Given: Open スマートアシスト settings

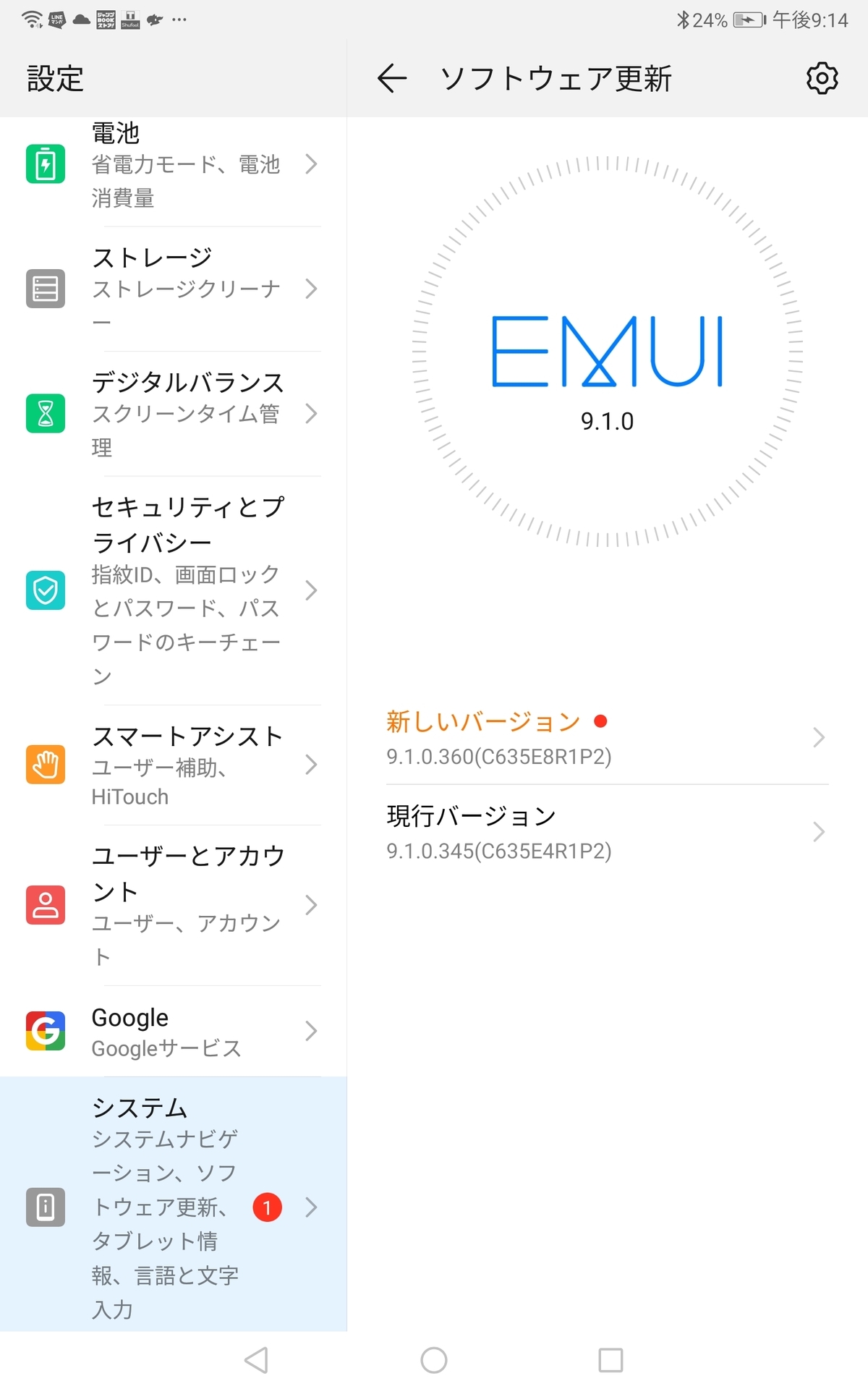Looking at the screenshot, I should [x=174, y=765].
